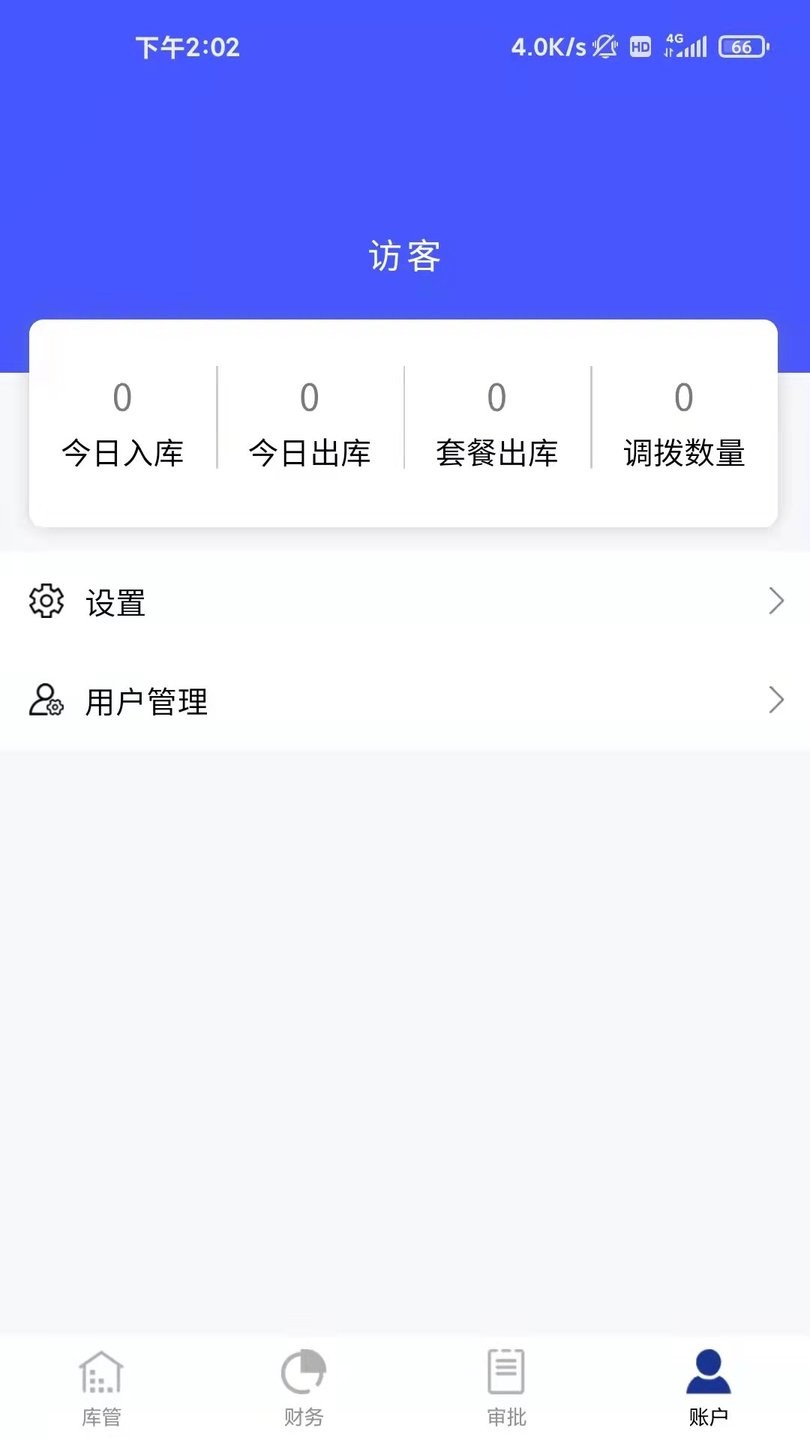This screenshot has height=1440, width=810.
Task: Select the 账户 tab
Action: coord(708,1387)
